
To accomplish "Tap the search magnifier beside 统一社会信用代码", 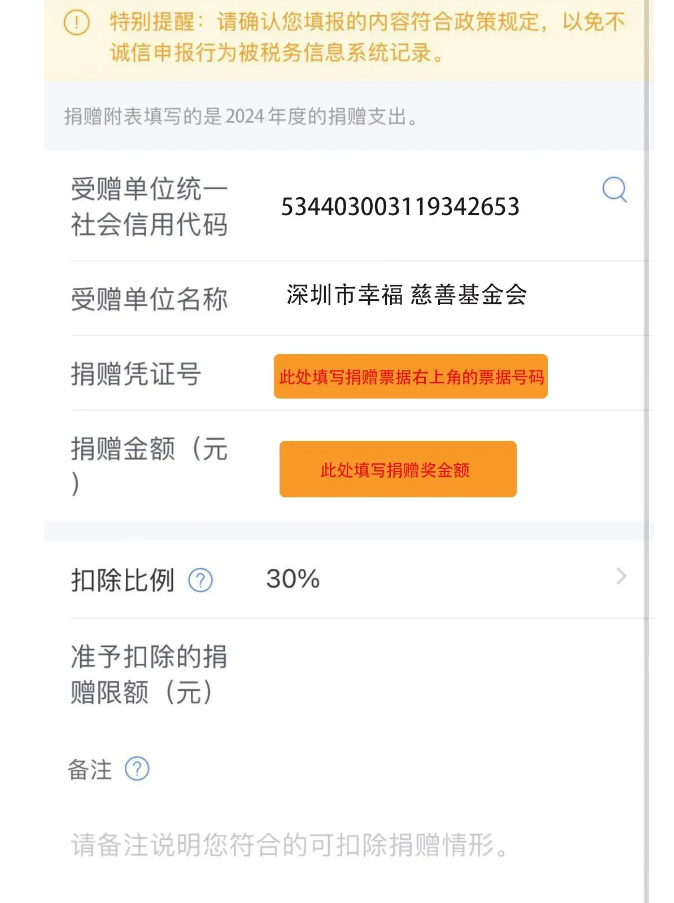I will 614,190.
